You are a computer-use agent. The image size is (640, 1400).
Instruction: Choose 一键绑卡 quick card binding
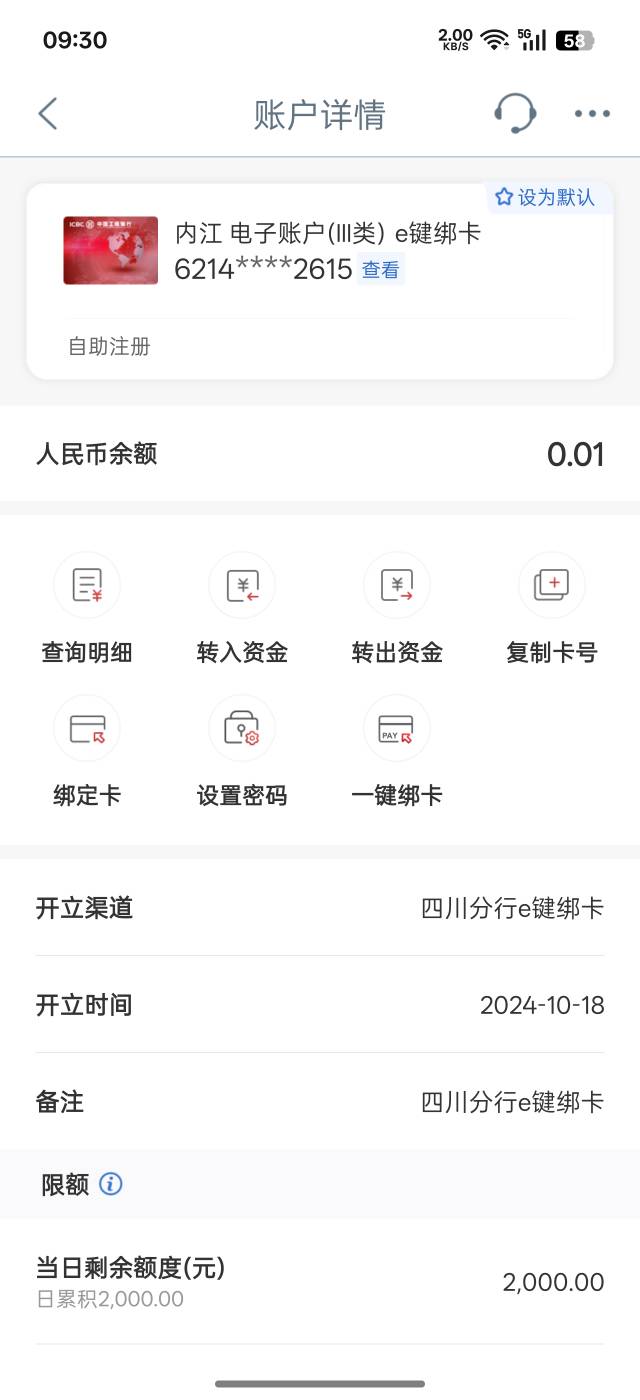point(397,752)
